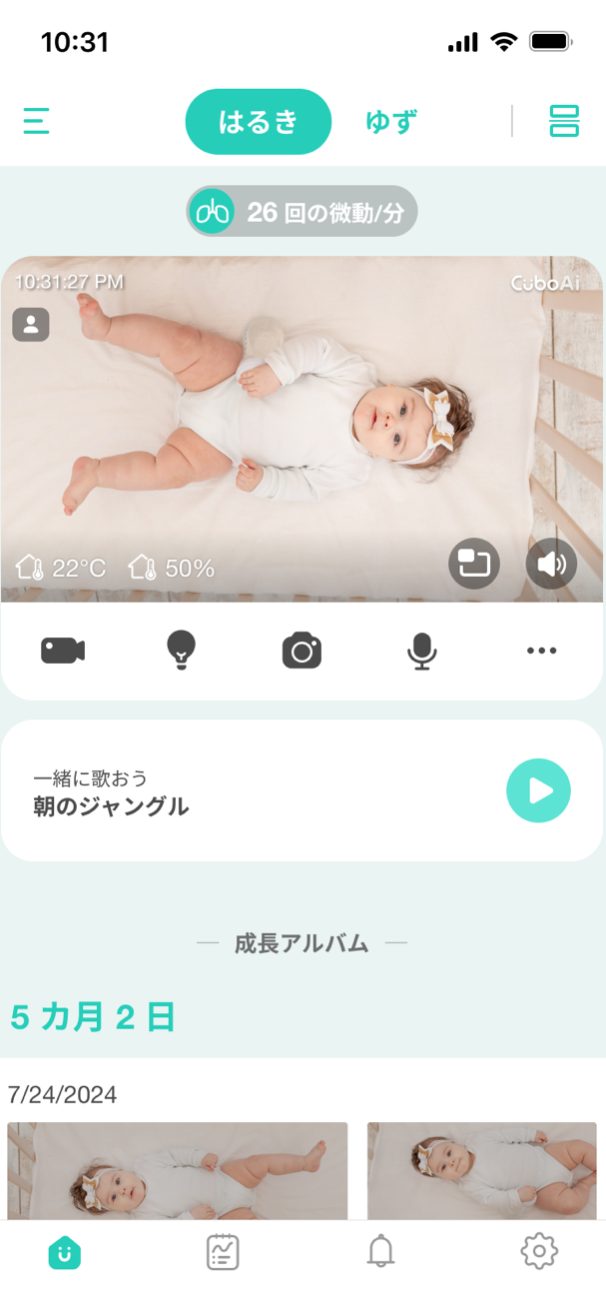
Task: Open the breathing micro-motion indicator
Action: [x=302, y=211]
